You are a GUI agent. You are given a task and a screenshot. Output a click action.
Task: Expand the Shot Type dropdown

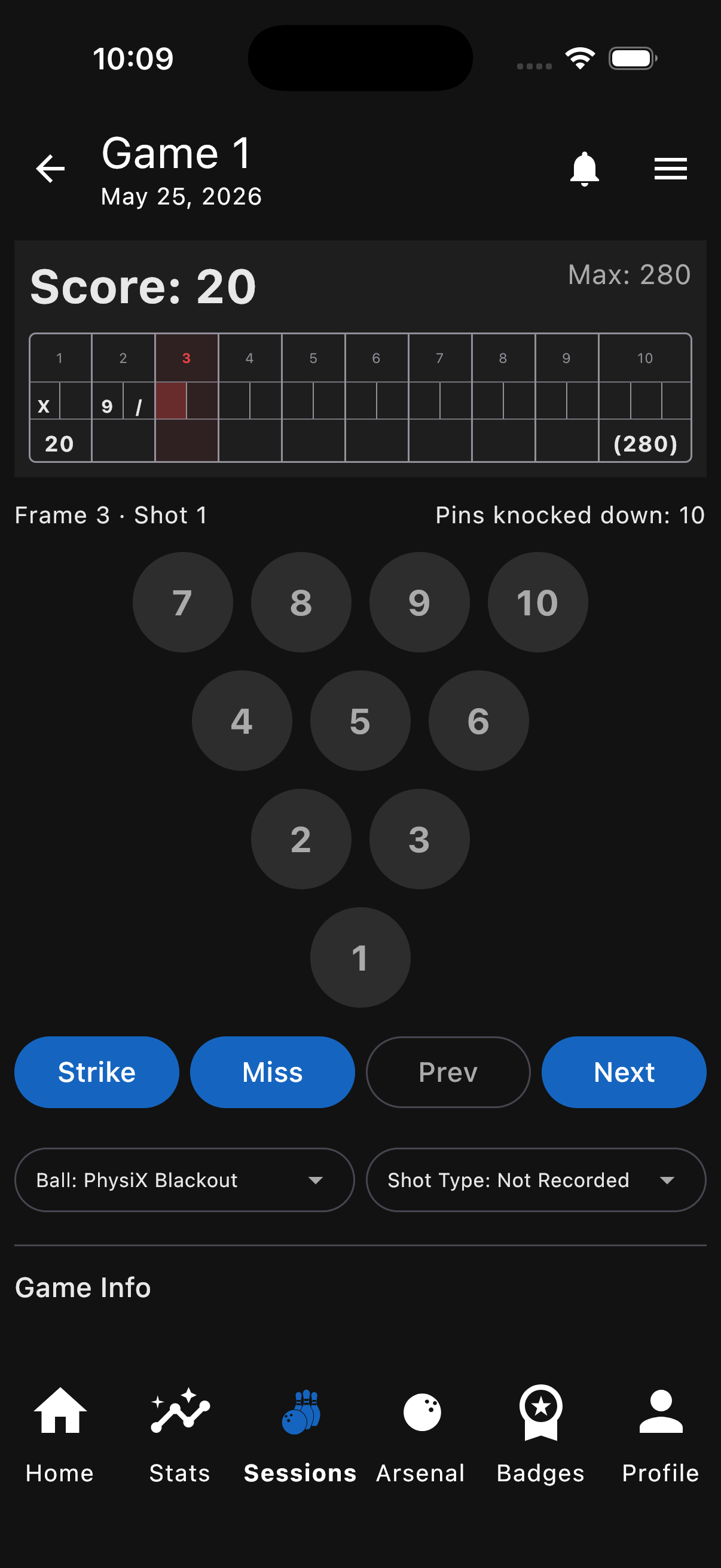click(x=536, y=1180)
